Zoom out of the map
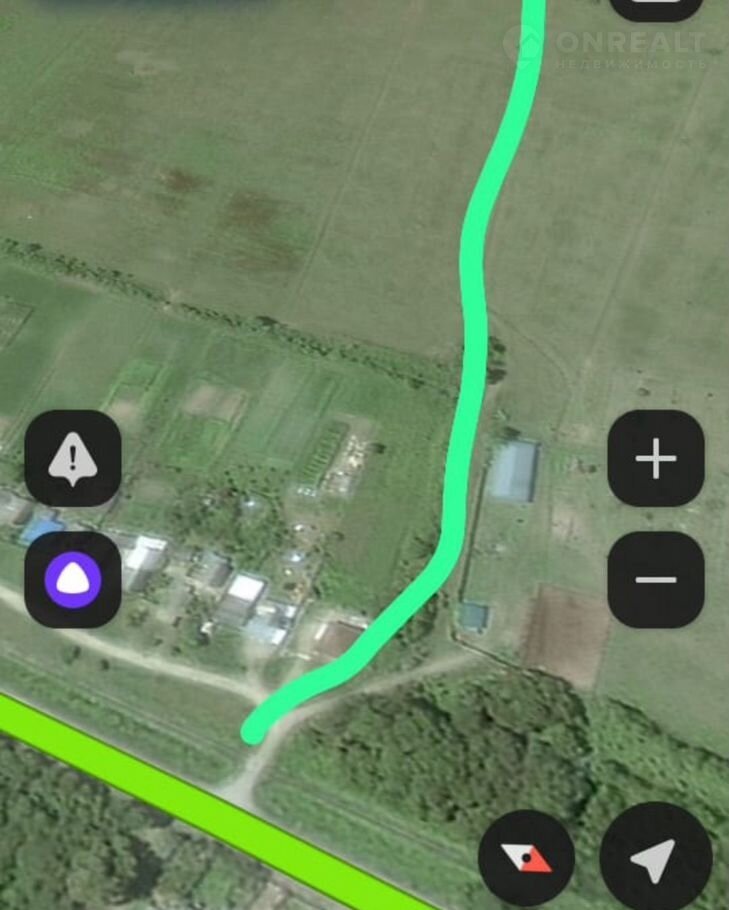729x910 pixels. pyautogui.click(x=656, y=580)
